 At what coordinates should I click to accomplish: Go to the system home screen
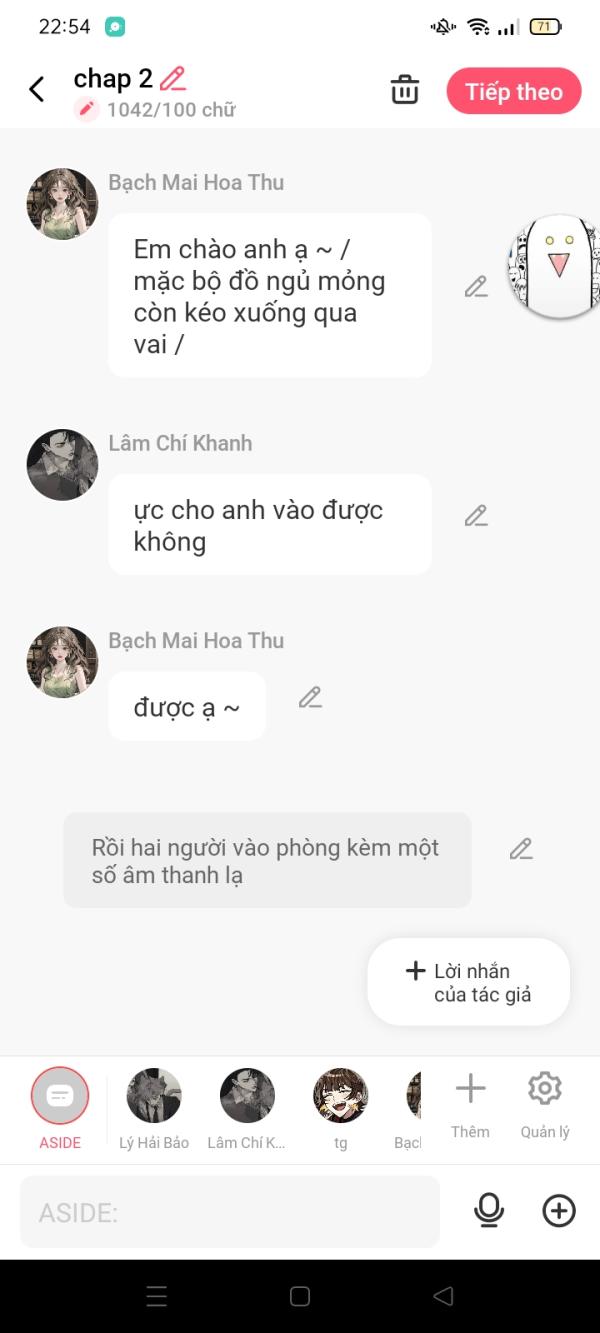(300, 1296)
